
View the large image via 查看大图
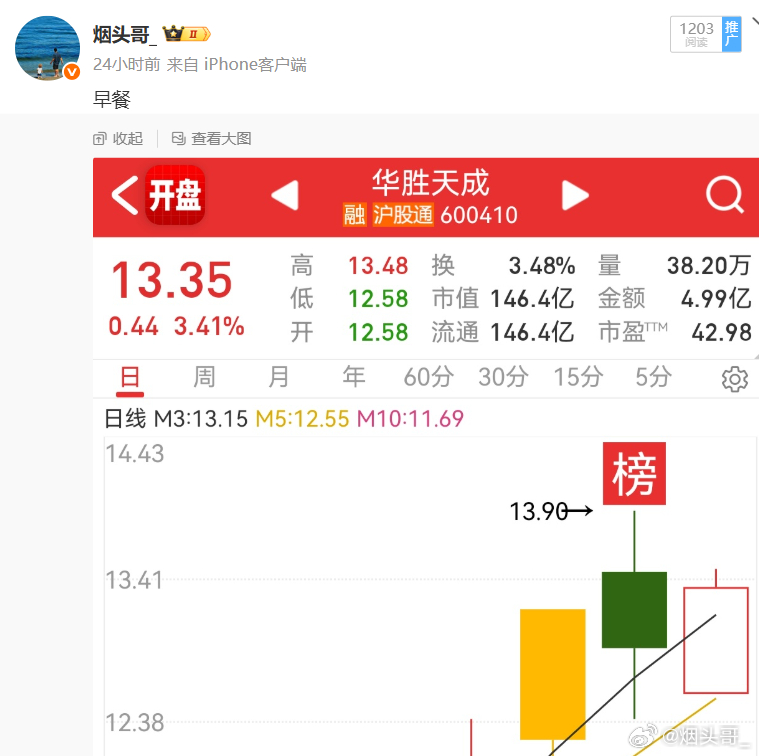[x=212, y=139]
